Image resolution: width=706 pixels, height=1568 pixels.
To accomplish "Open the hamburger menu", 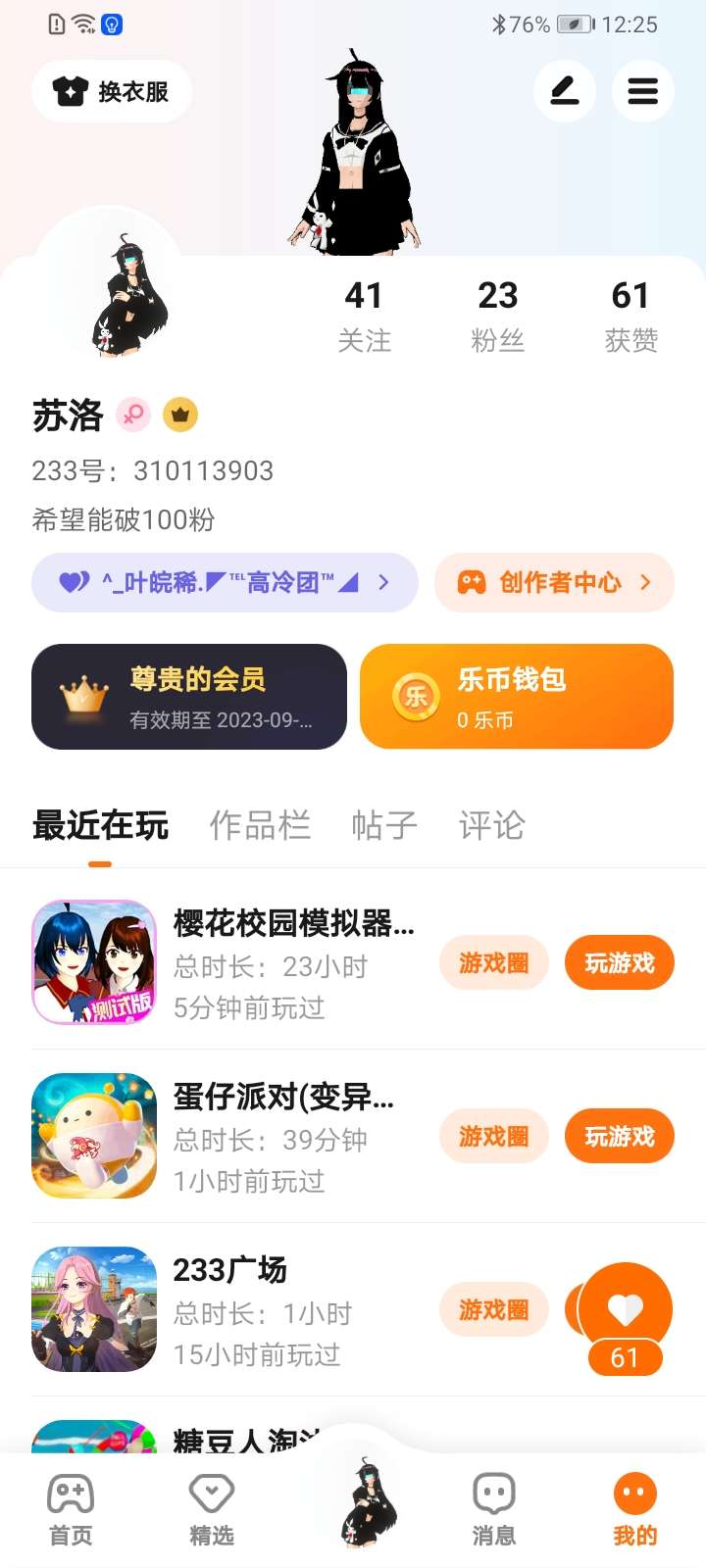I will pyautogui.click(x=642, y=92).
